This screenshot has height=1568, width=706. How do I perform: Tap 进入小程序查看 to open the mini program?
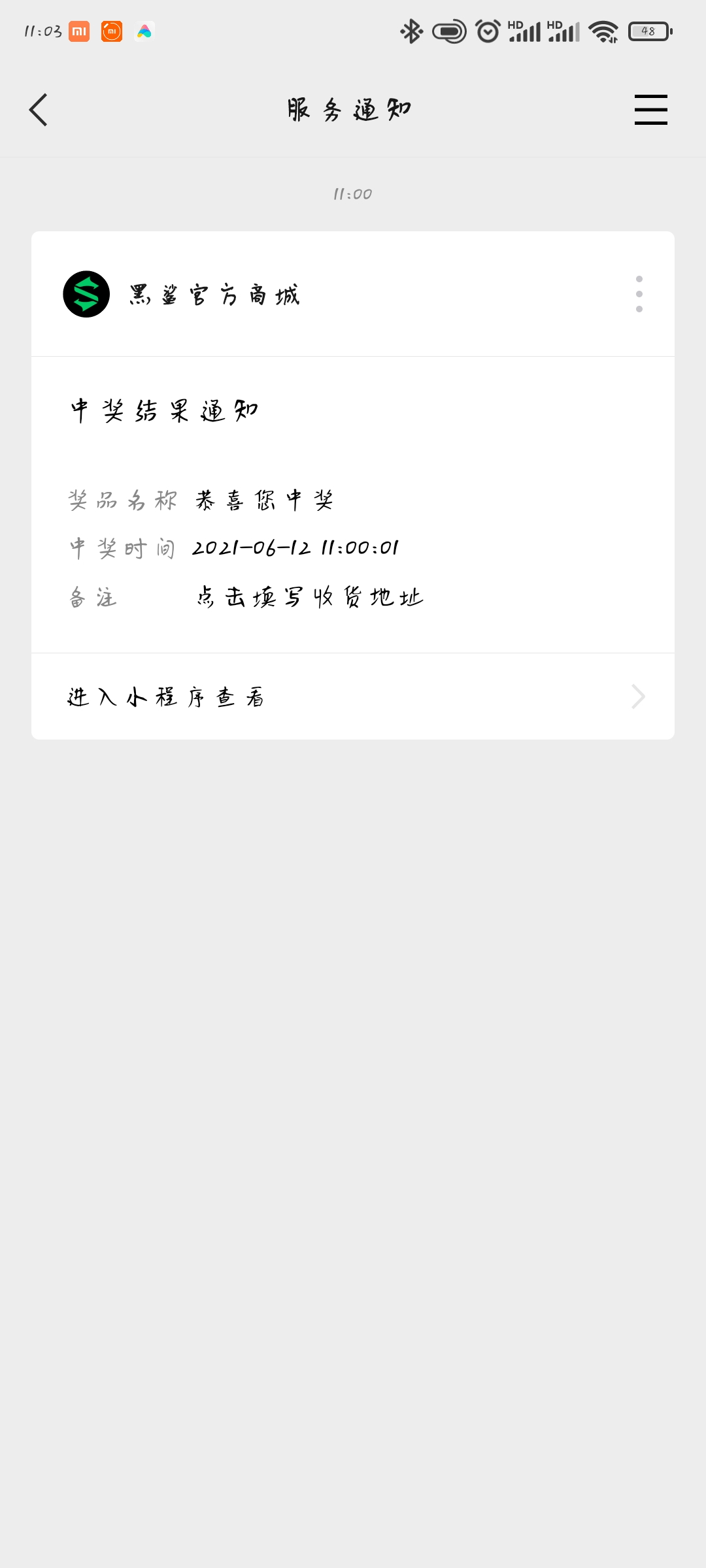(x=353, y=696)
